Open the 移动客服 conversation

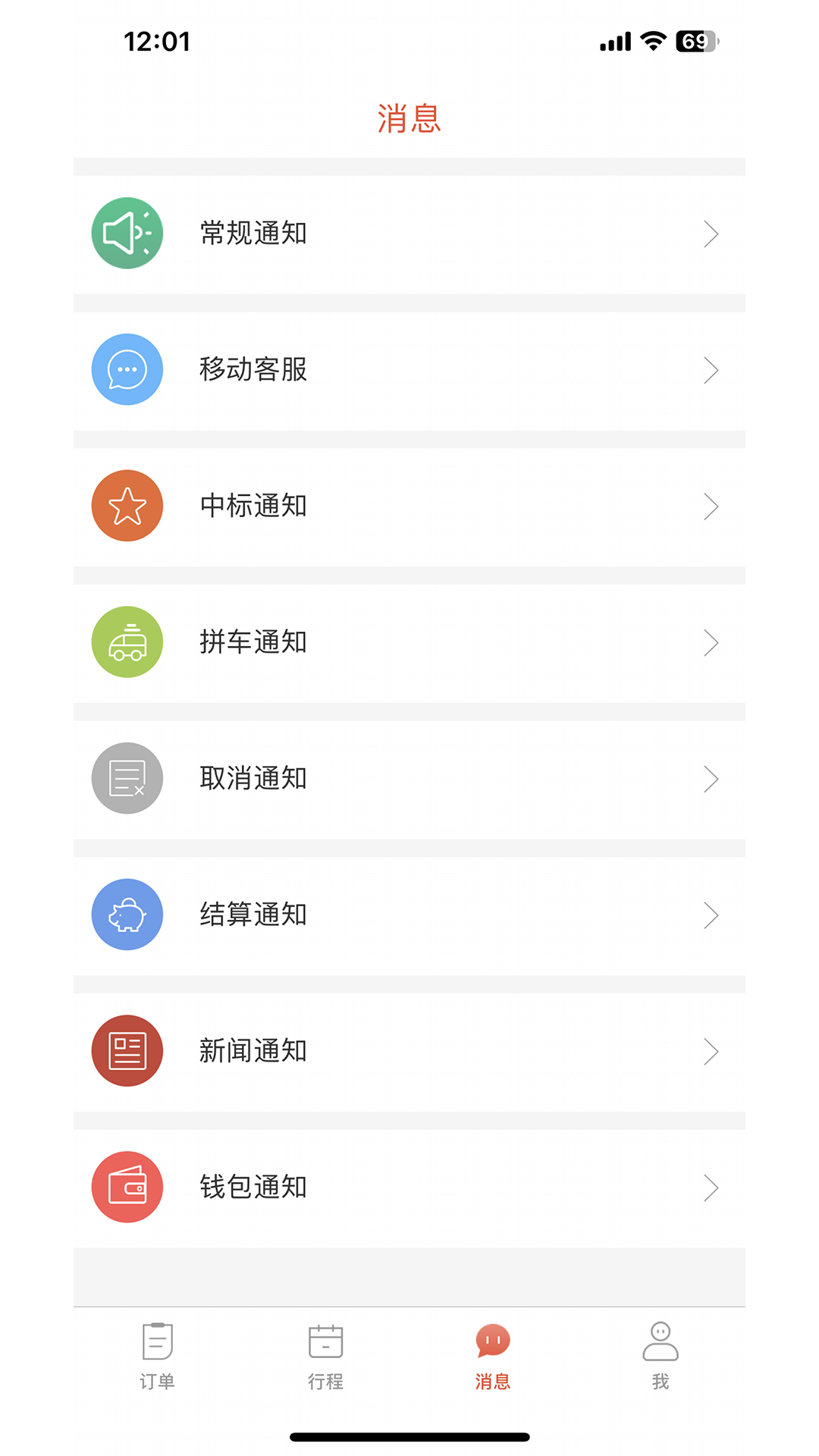pos(409,369)
